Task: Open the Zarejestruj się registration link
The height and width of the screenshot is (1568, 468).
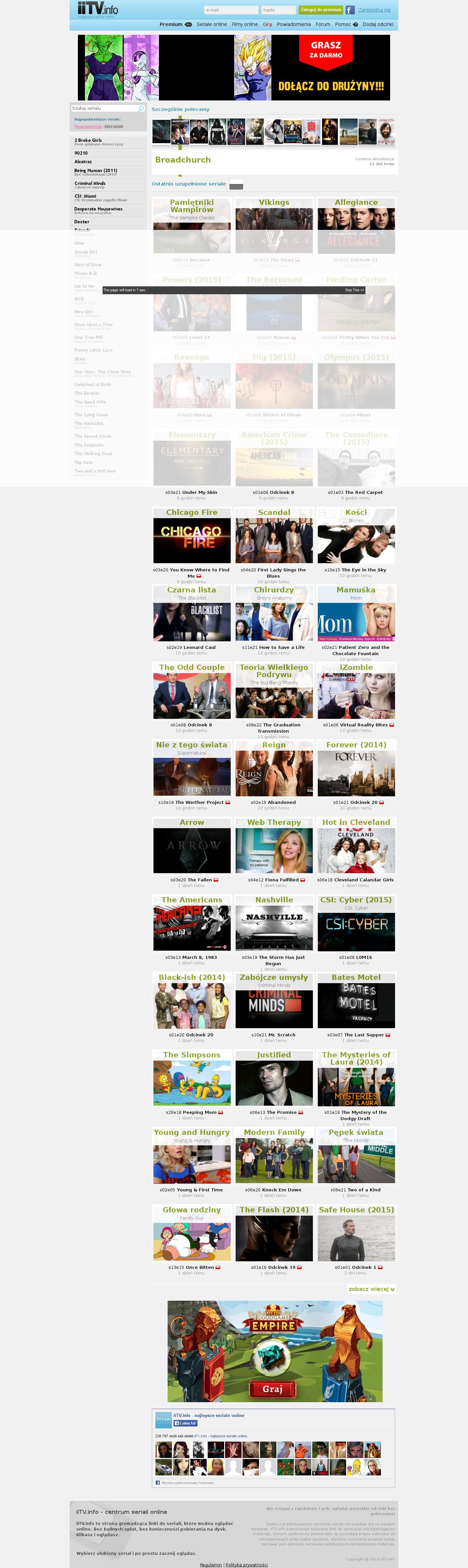Action: pyautogui.click(x=374, y=10)
